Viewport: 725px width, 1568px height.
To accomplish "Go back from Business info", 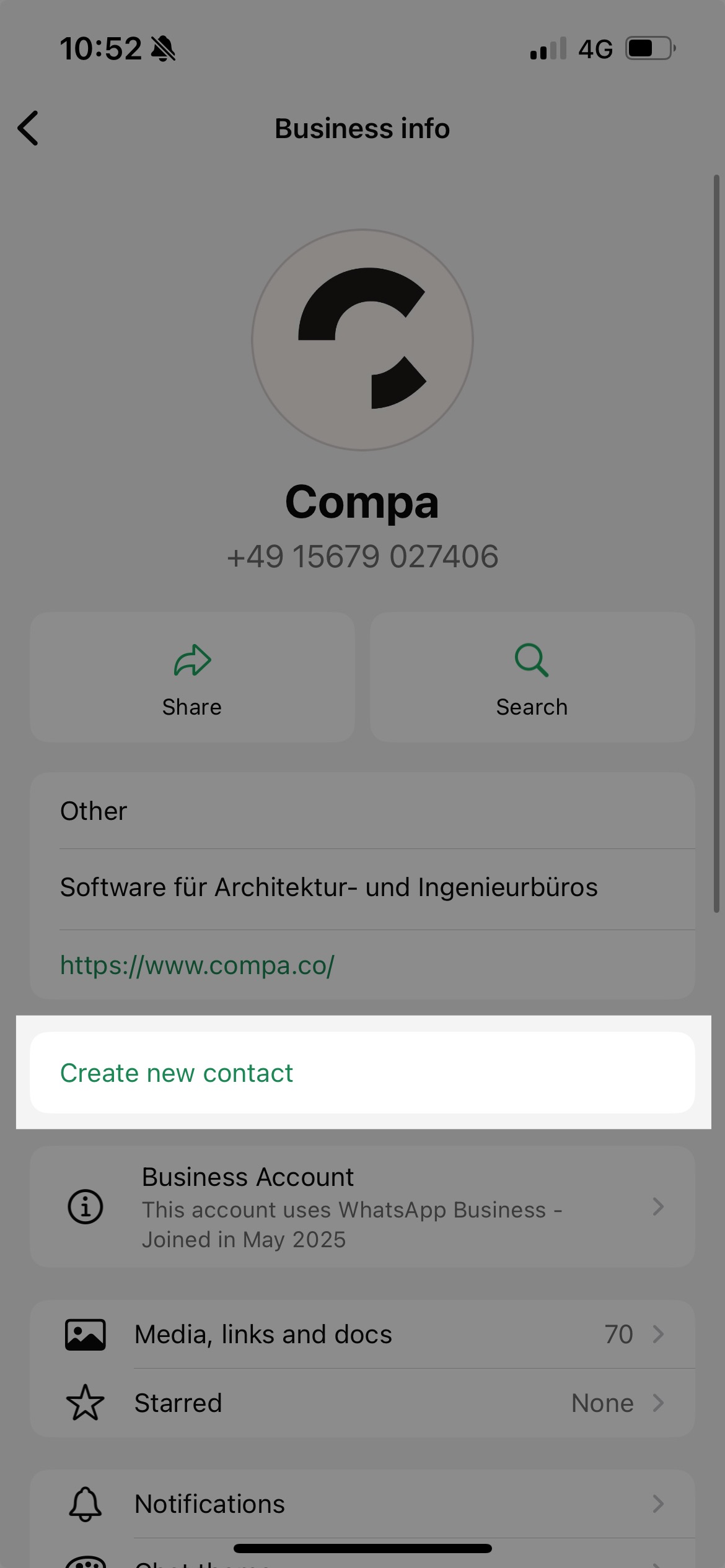I will click(29, 128).
